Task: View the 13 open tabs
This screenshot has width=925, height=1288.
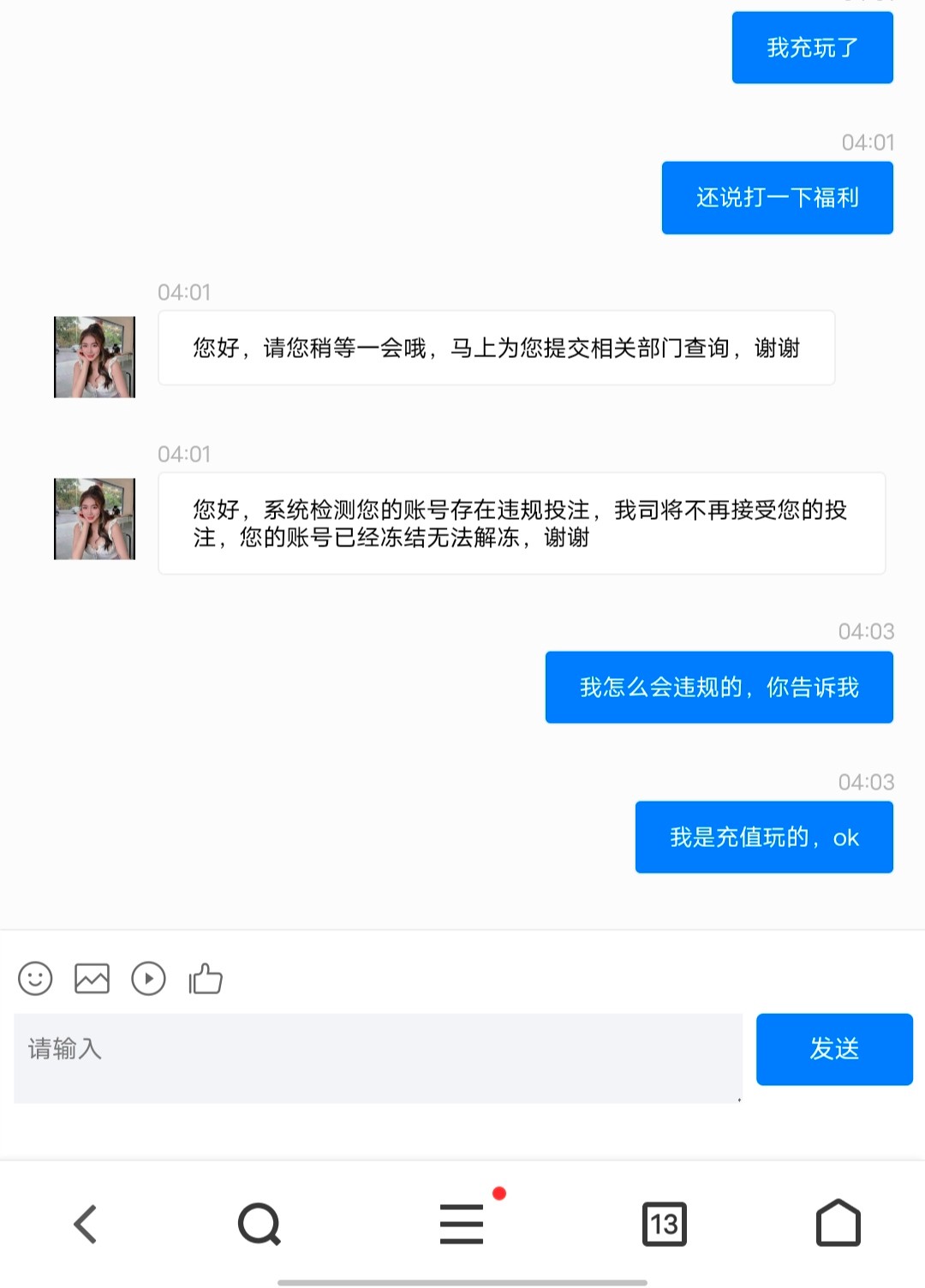Action: click(x=665, y=1224)
